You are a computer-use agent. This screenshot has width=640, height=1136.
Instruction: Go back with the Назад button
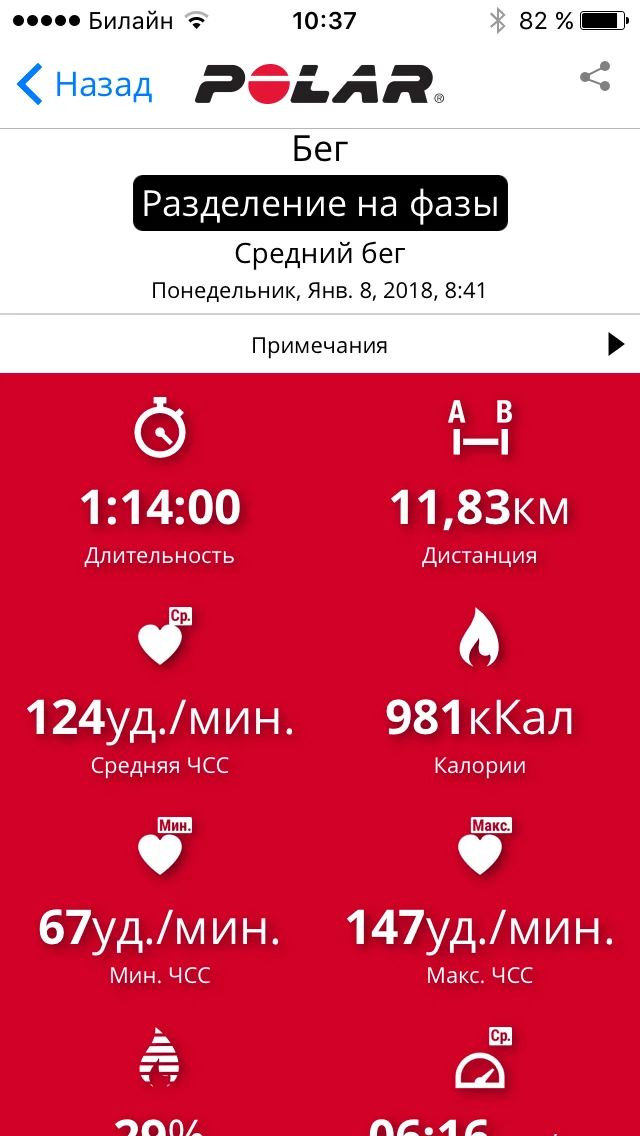pos(85,84)
